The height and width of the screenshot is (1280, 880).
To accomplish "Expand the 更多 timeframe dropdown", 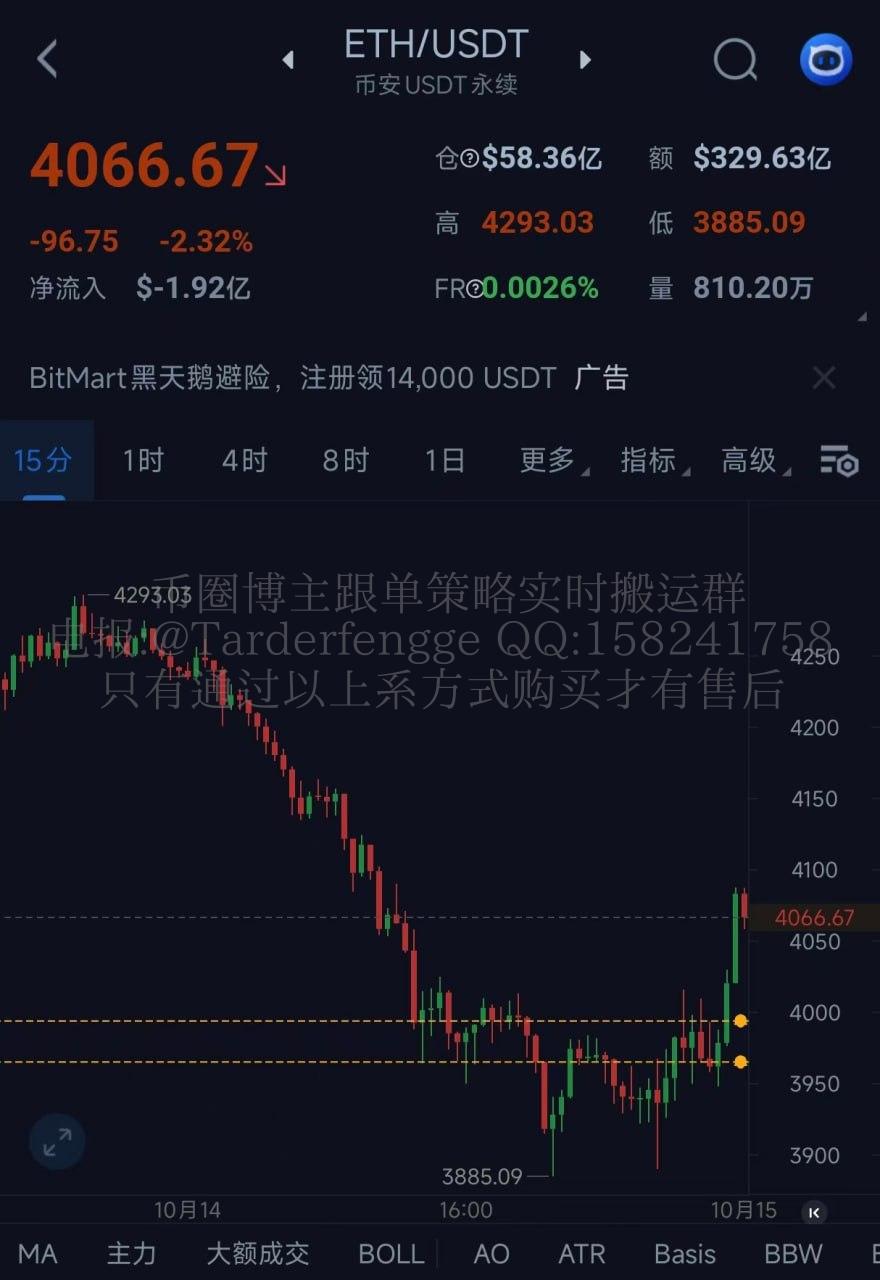I will pos(551,460).
